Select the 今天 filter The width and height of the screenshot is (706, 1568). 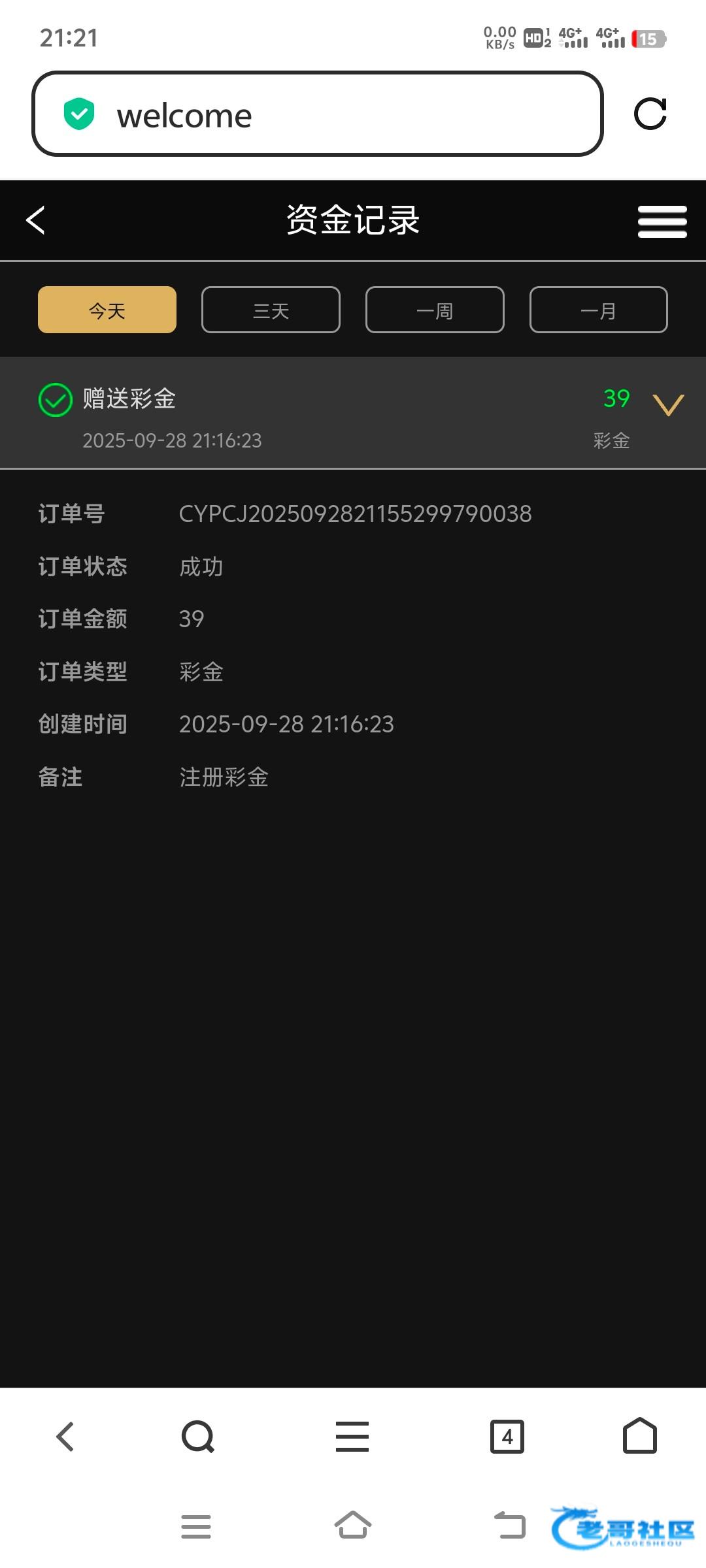coord(107,310)
